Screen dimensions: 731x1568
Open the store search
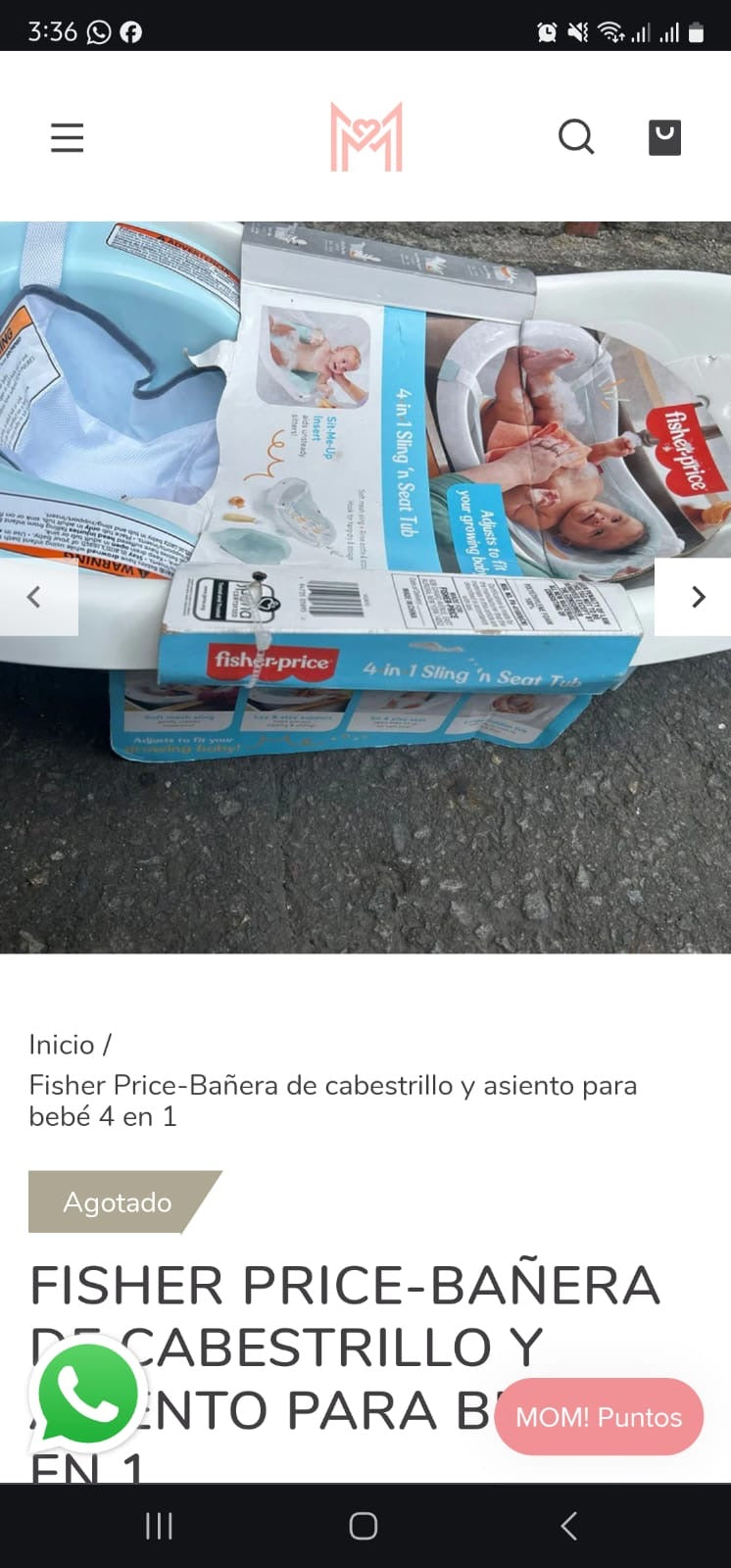[576, 137]
